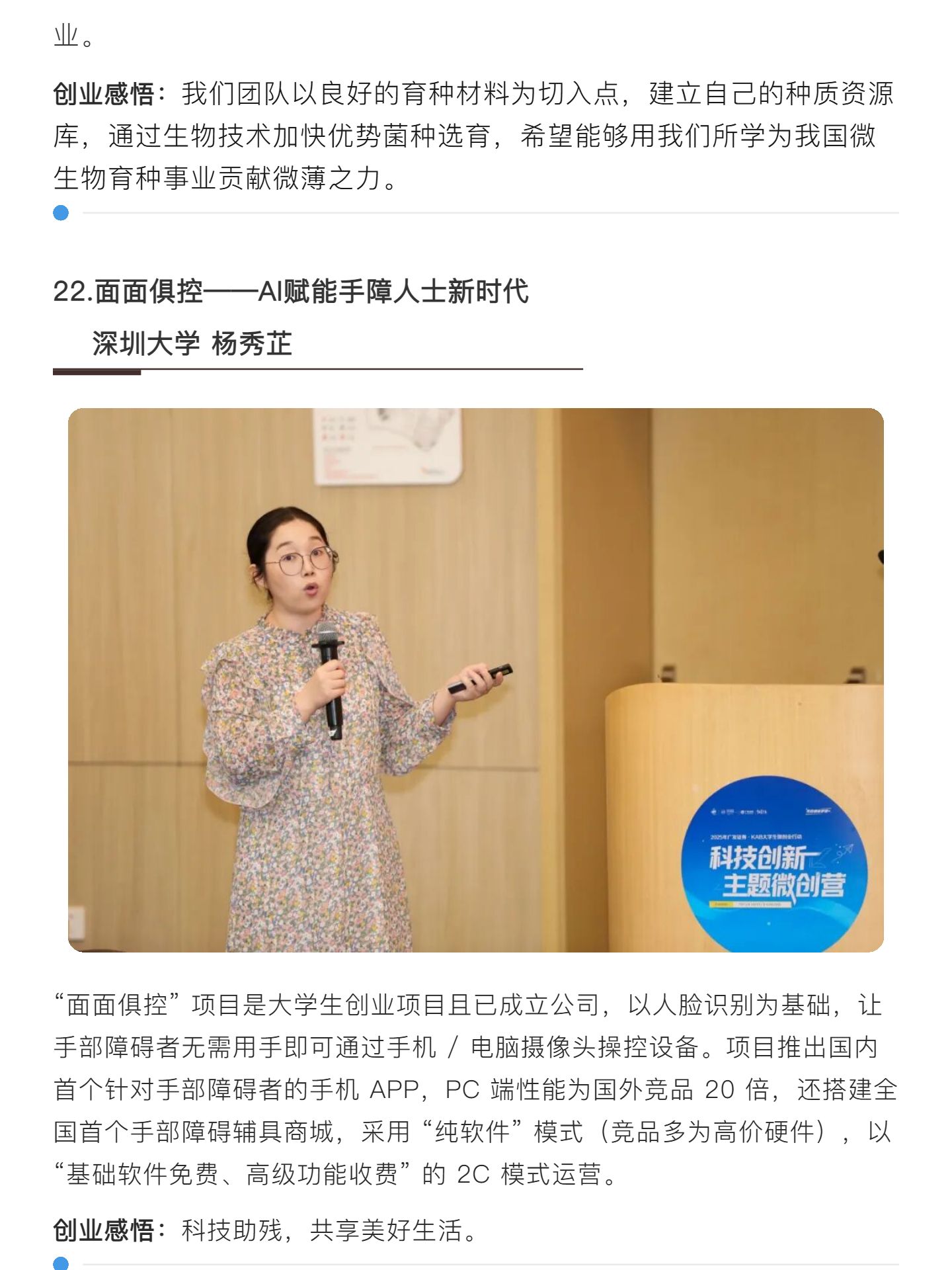Open the speaker photo in full view
The width and height of the screenshot is (952, 1270).
coord(475,679)
